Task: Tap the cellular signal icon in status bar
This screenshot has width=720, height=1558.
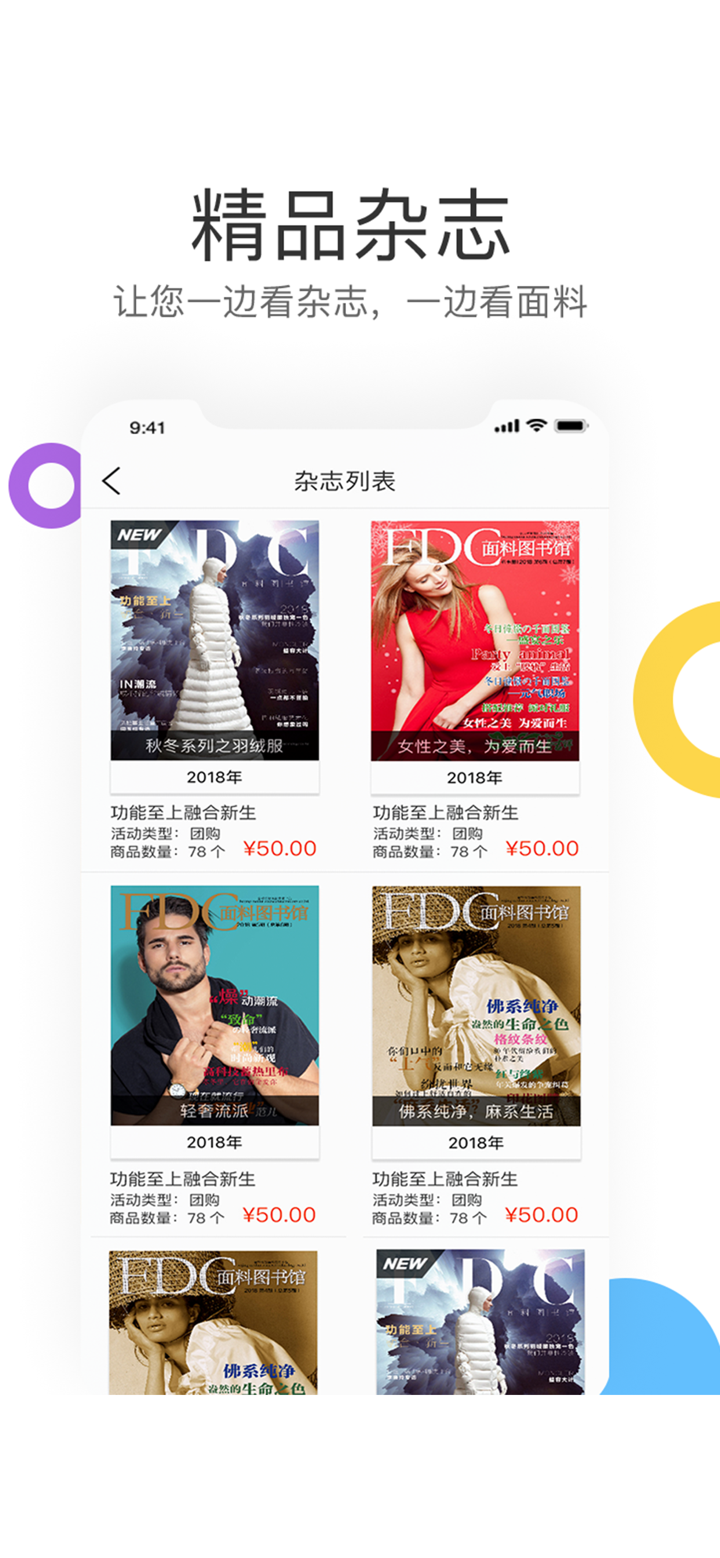Action: (x=508, y=425)
